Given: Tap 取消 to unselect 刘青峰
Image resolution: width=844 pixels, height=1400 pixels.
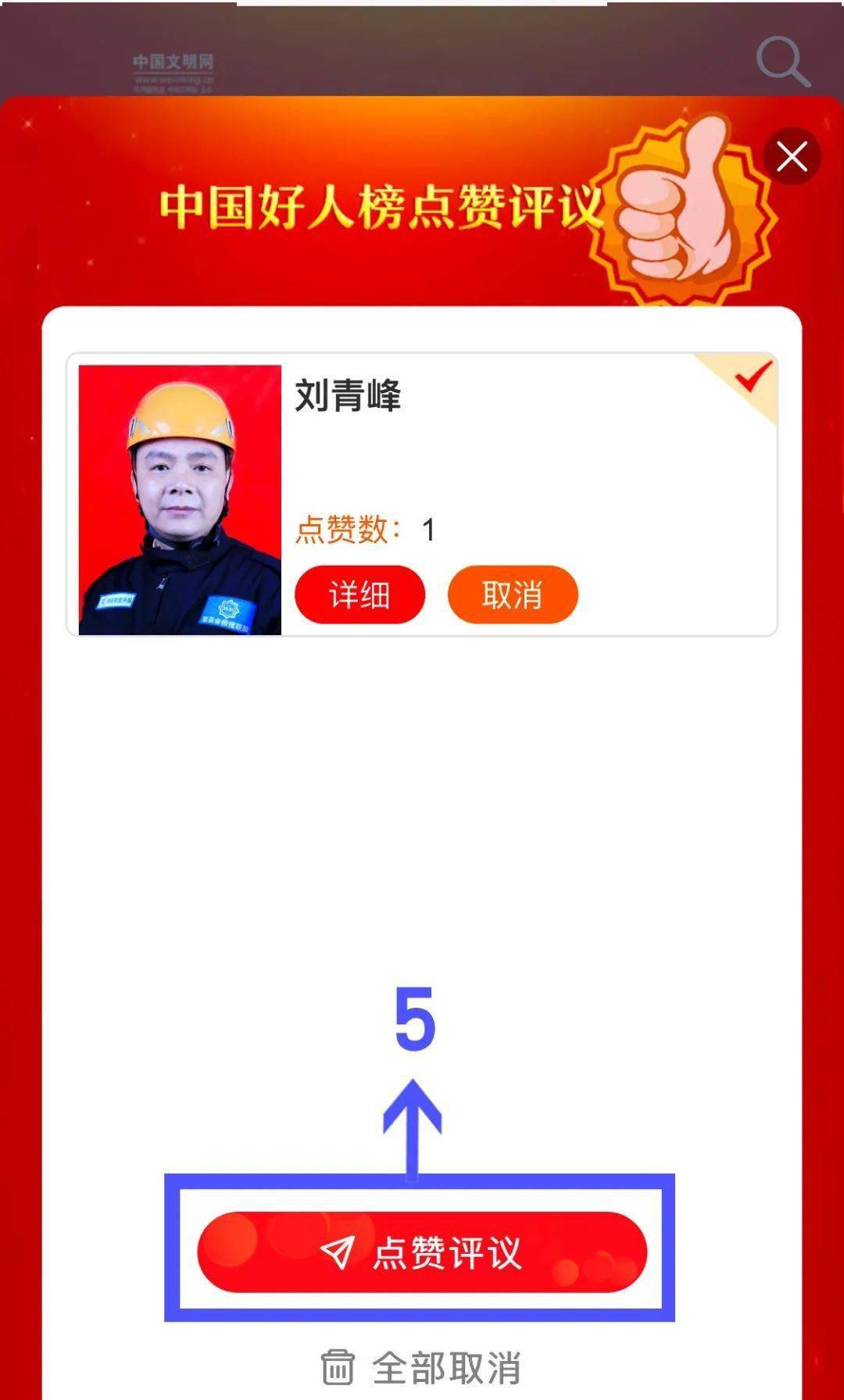Looking at the screenshot, I should [512, 595].
